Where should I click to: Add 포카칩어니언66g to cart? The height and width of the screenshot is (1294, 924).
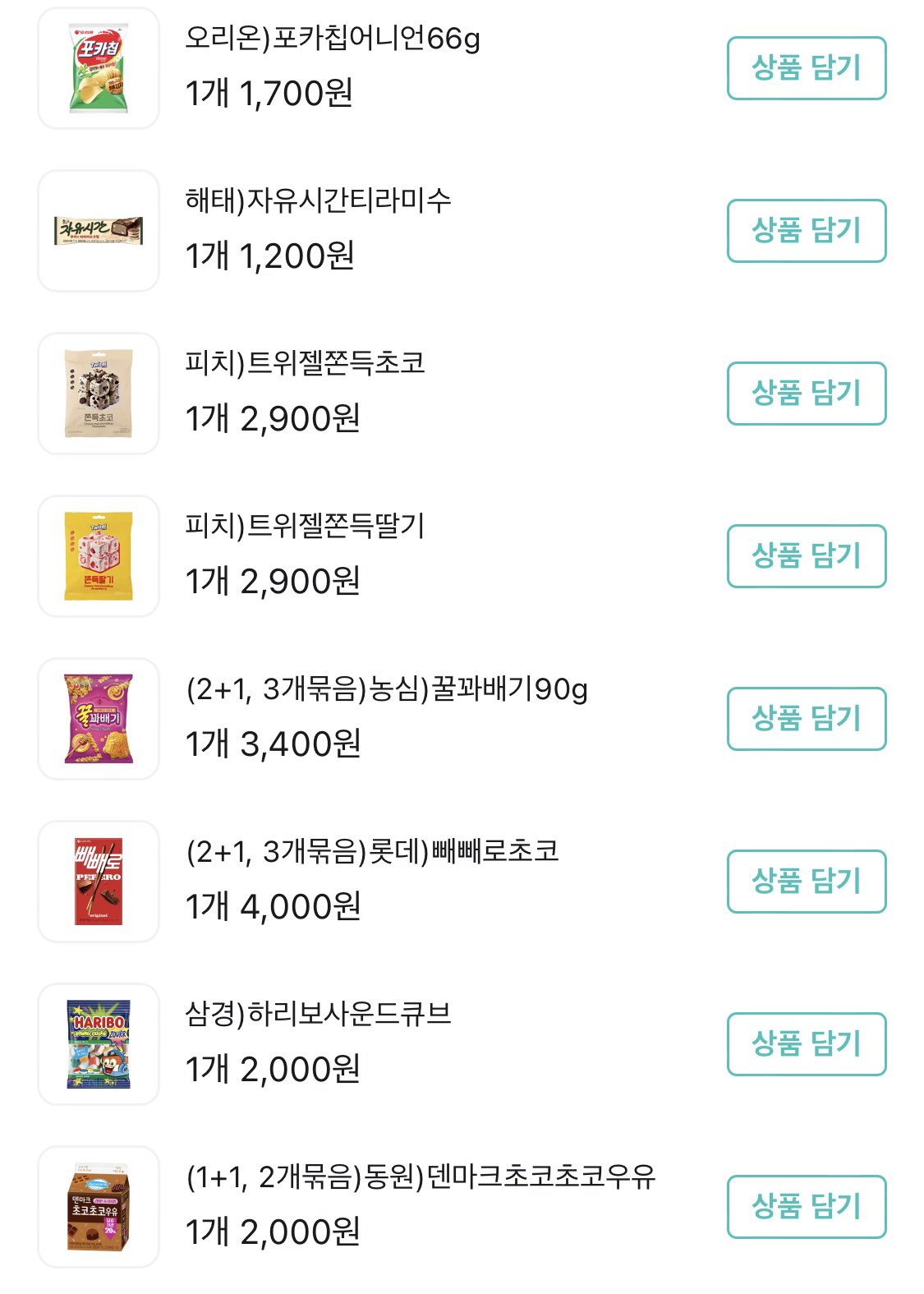point(806,68)
